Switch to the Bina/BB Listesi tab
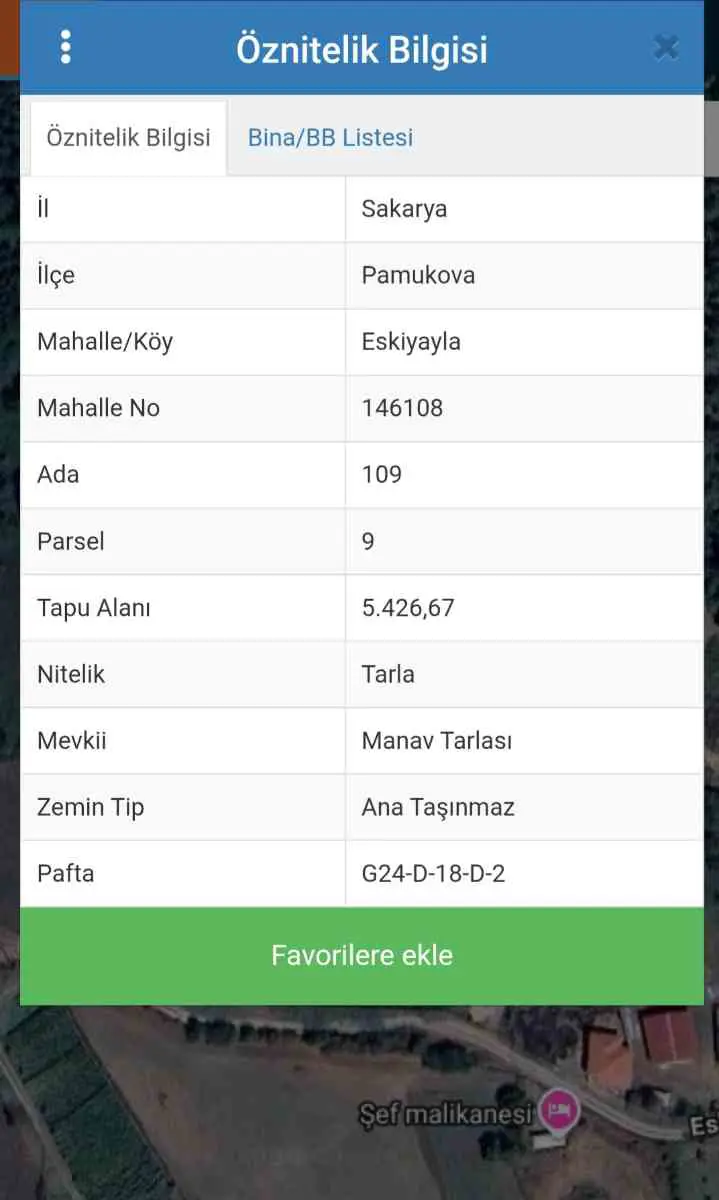The width and height of the screenshot is (719, 1200). click(330, 137)
